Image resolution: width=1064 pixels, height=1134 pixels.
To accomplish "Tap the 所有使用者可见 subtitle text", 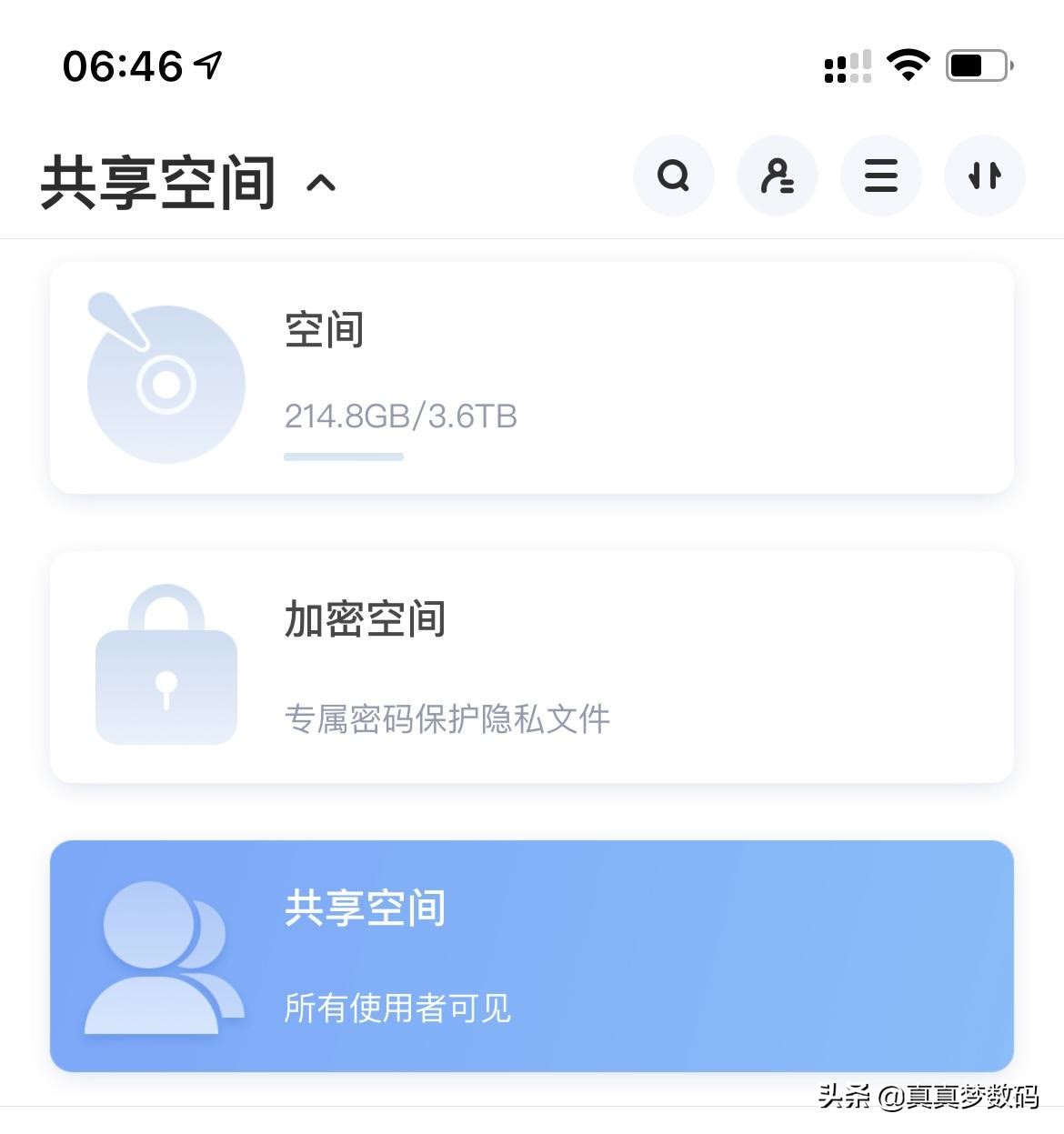I will click(396, 1009).
